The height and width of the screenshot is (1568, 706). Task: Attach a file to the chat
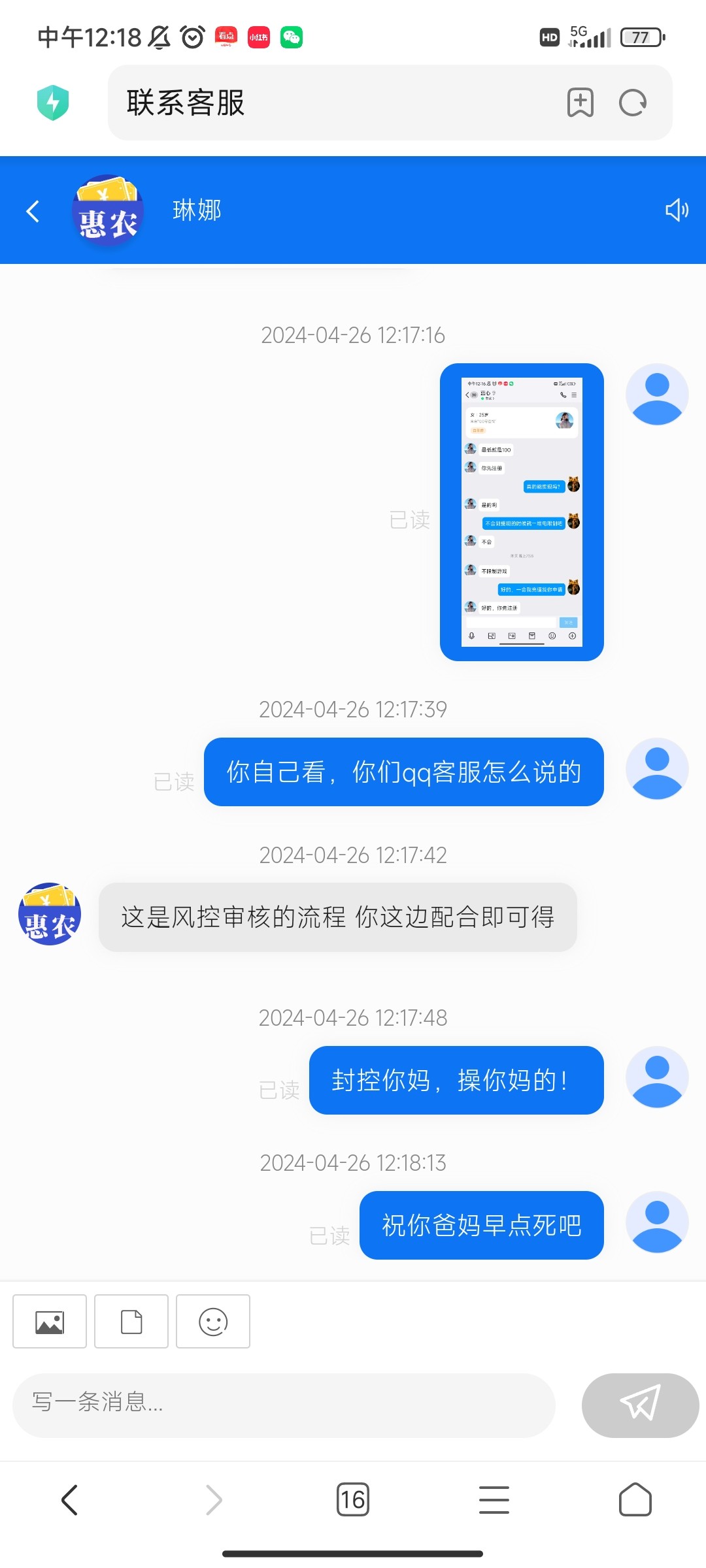point(131,1322)
